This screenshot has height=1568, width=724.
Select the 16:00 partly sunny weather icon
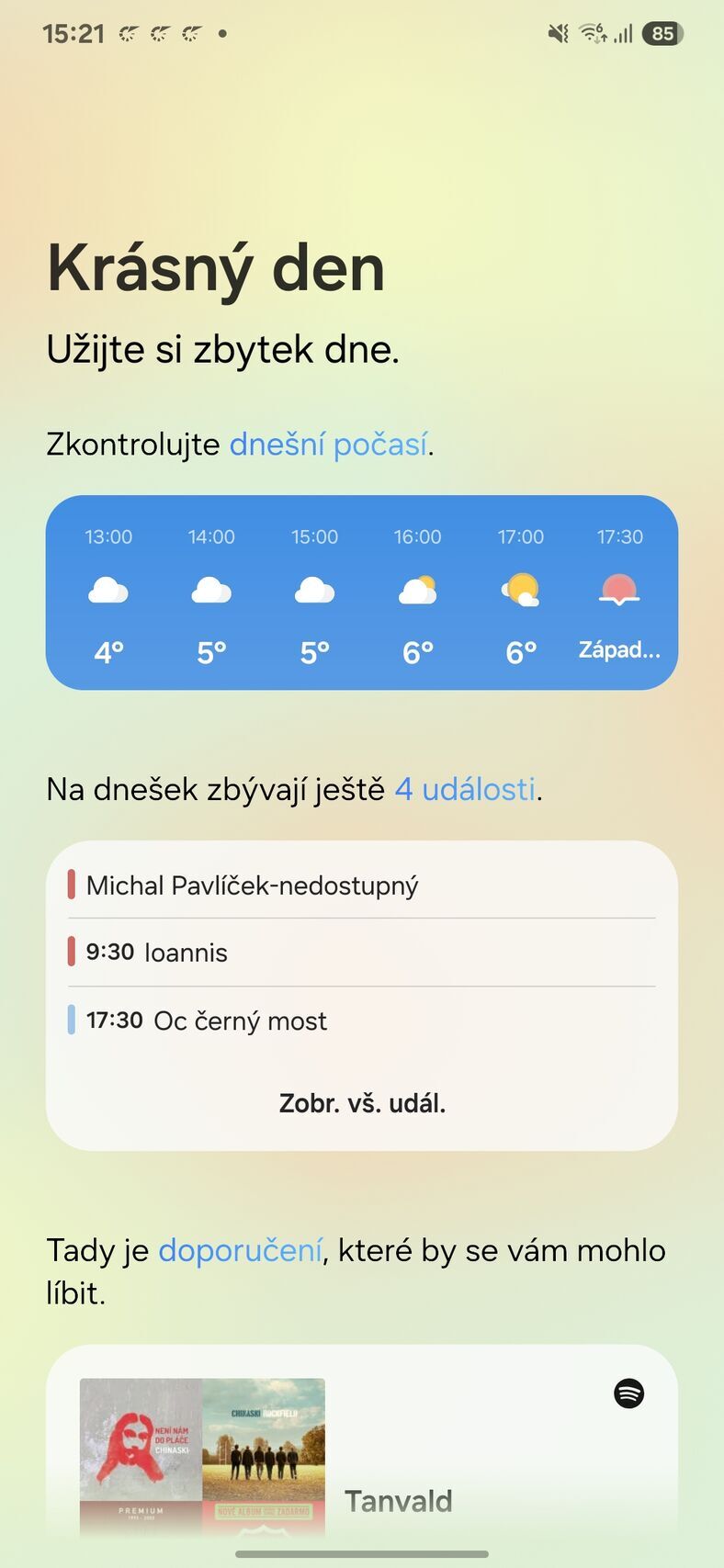[x=417, y=591]
